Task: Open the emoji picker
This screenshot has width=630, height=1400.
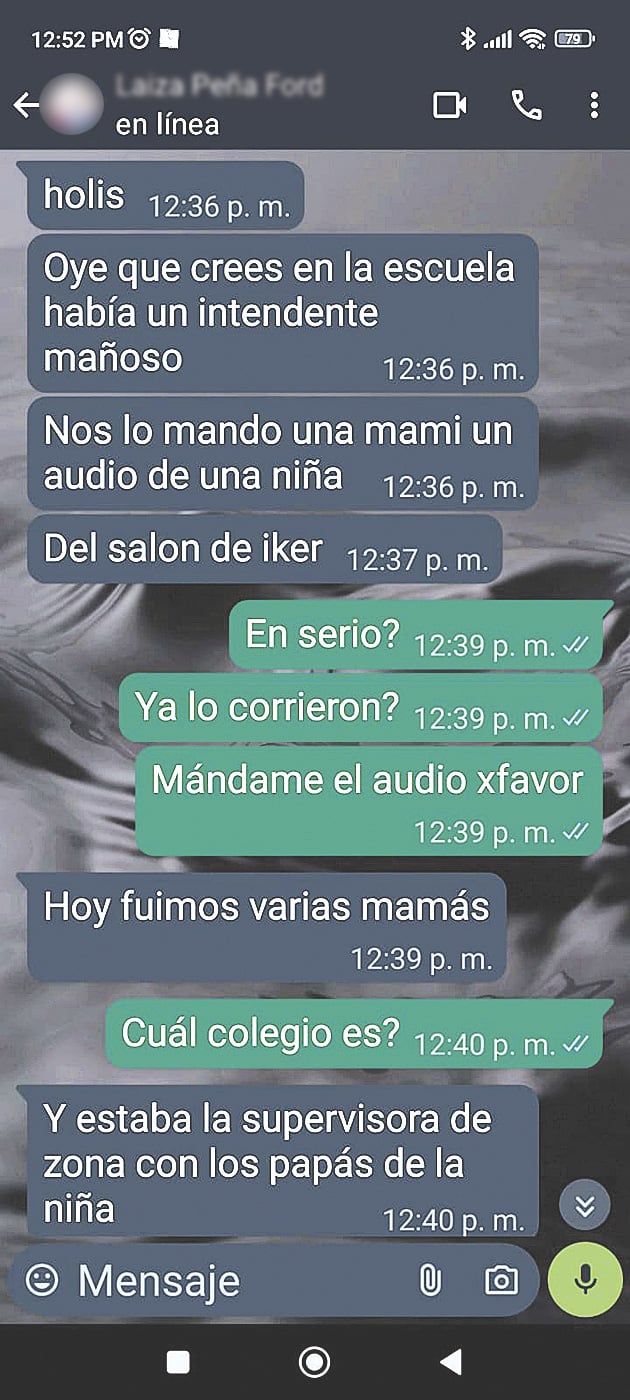Action: click(42, 1280)
